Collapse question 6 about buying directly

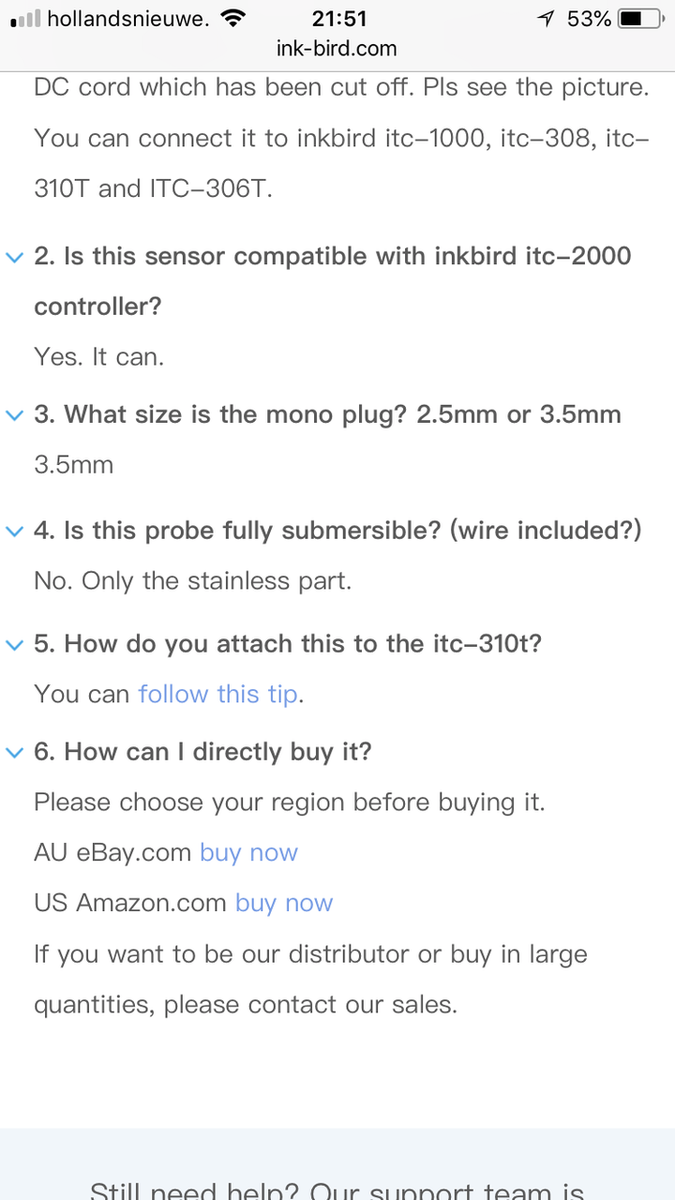[14, 753]
